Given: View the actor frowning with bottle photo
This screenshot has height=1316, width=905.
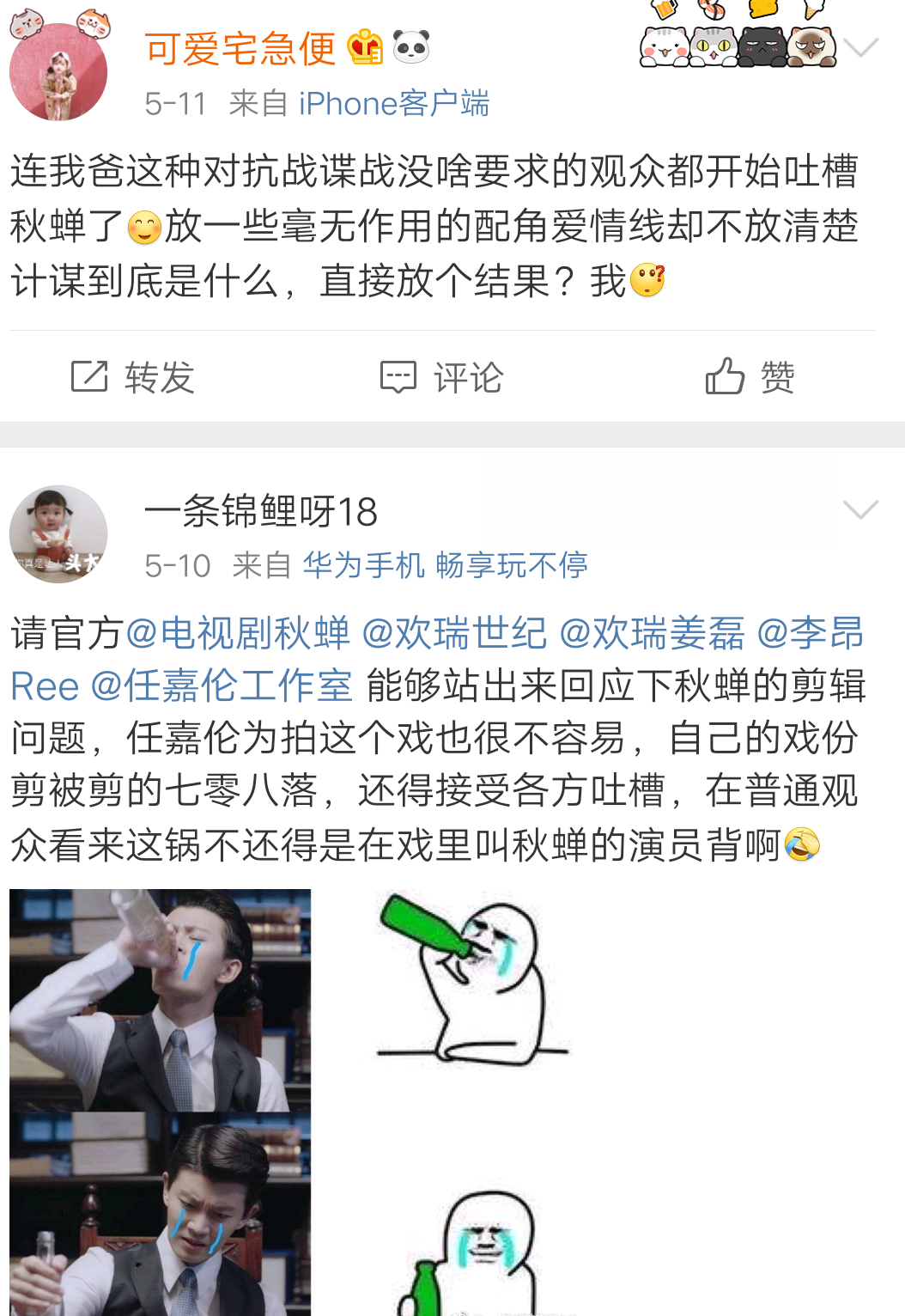Looking at the screenshot, I should (x=161, y=1214).
